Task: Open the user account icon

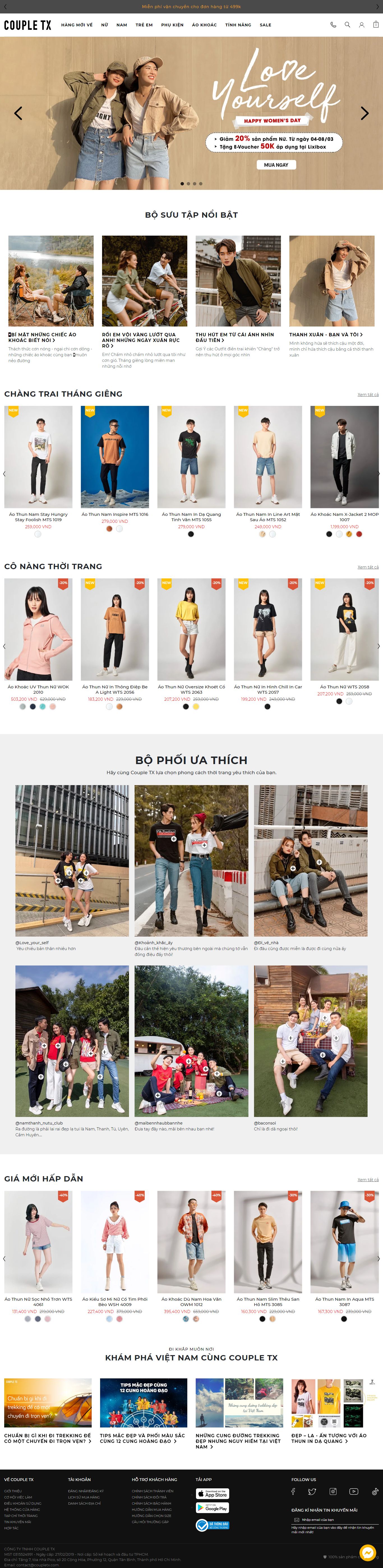Action: [361, 25]
